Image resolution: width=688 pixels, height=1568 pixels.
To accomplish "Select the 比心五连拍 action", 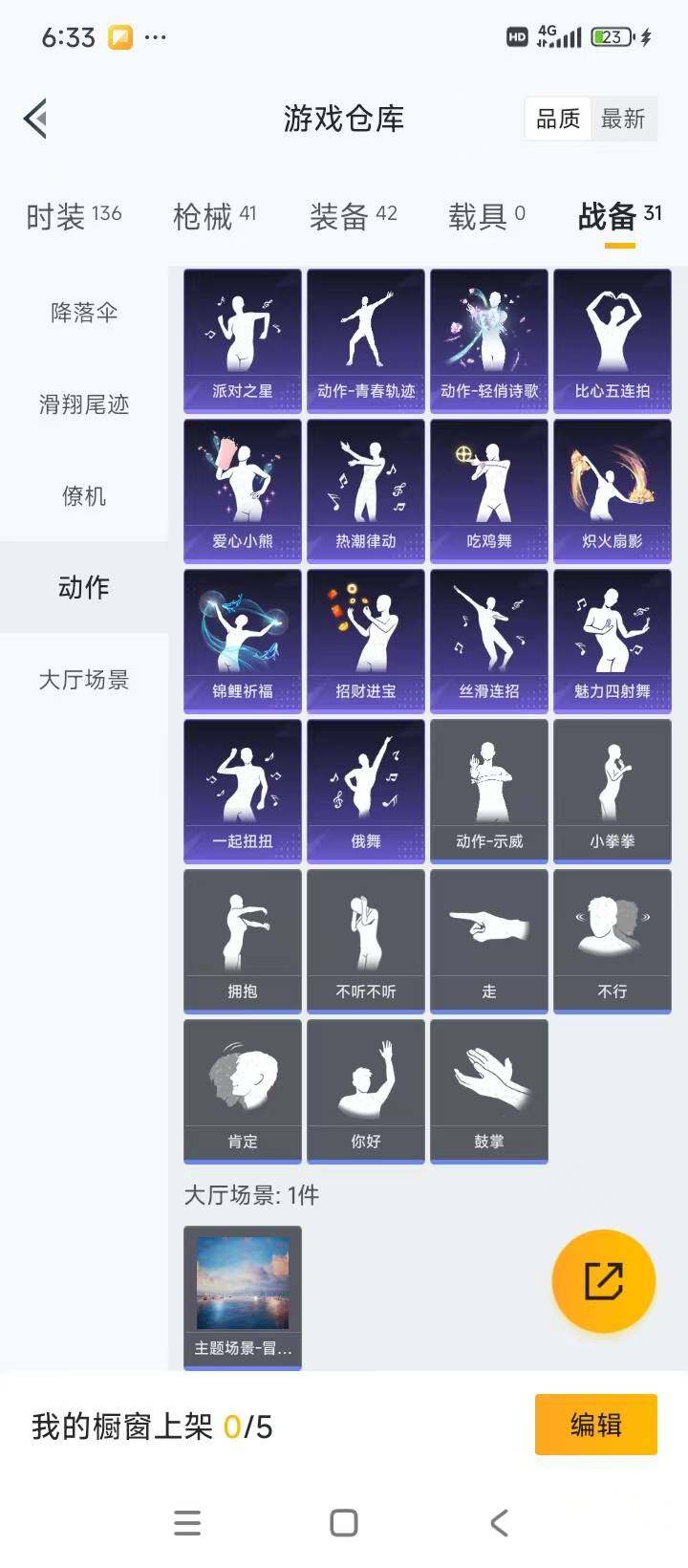I will [x=613, y=339].
